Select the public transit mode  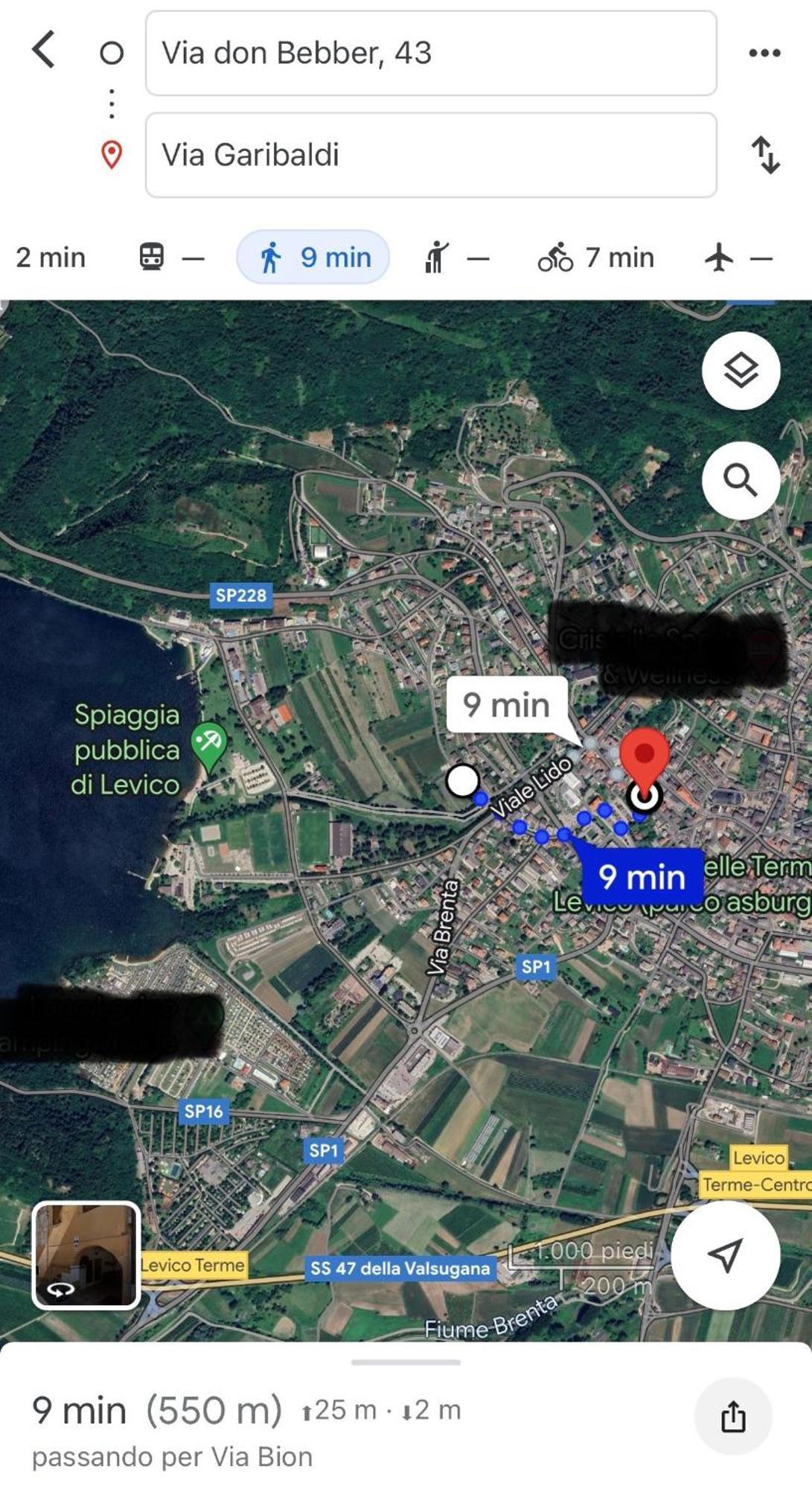coord(170,258)
